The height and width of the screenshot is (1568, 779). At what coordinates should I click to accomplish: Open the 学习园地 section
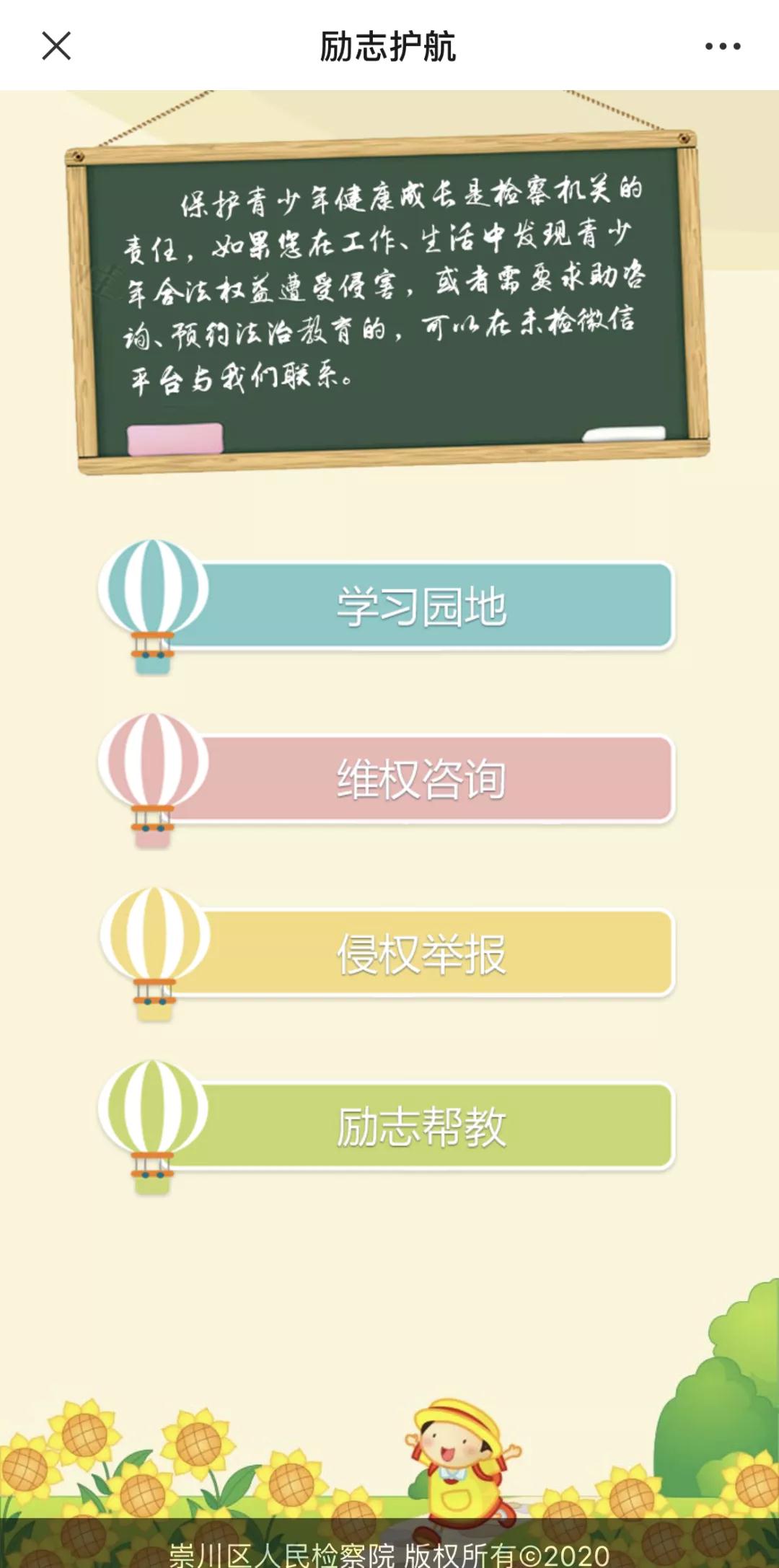pos(421,606)
